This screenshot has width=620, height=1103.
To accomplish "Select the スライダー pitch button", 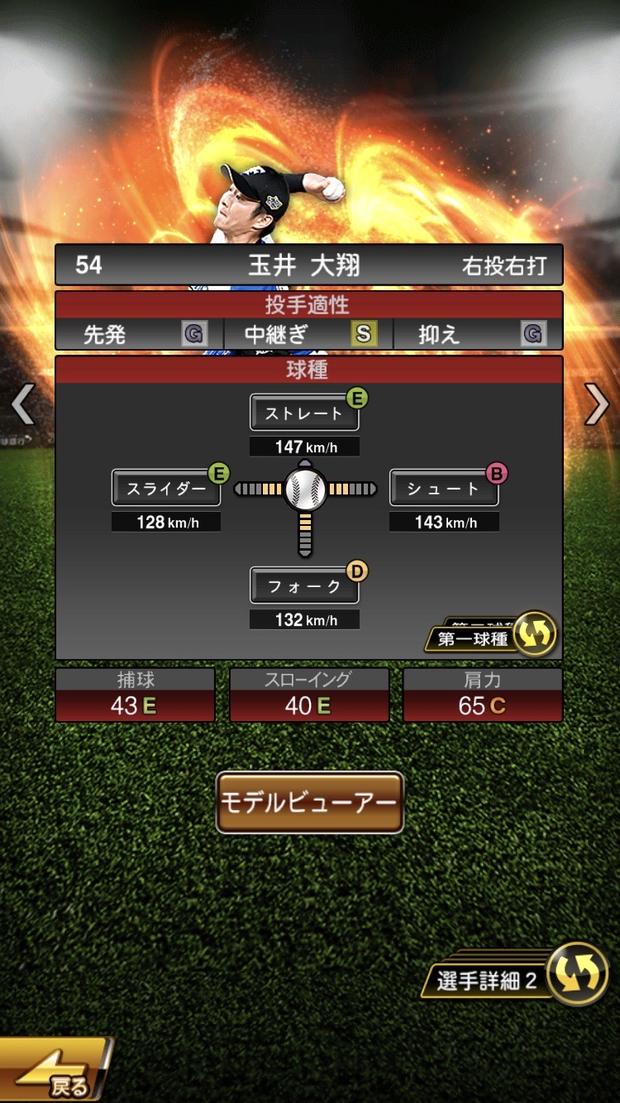I will (x=166, y=488).
